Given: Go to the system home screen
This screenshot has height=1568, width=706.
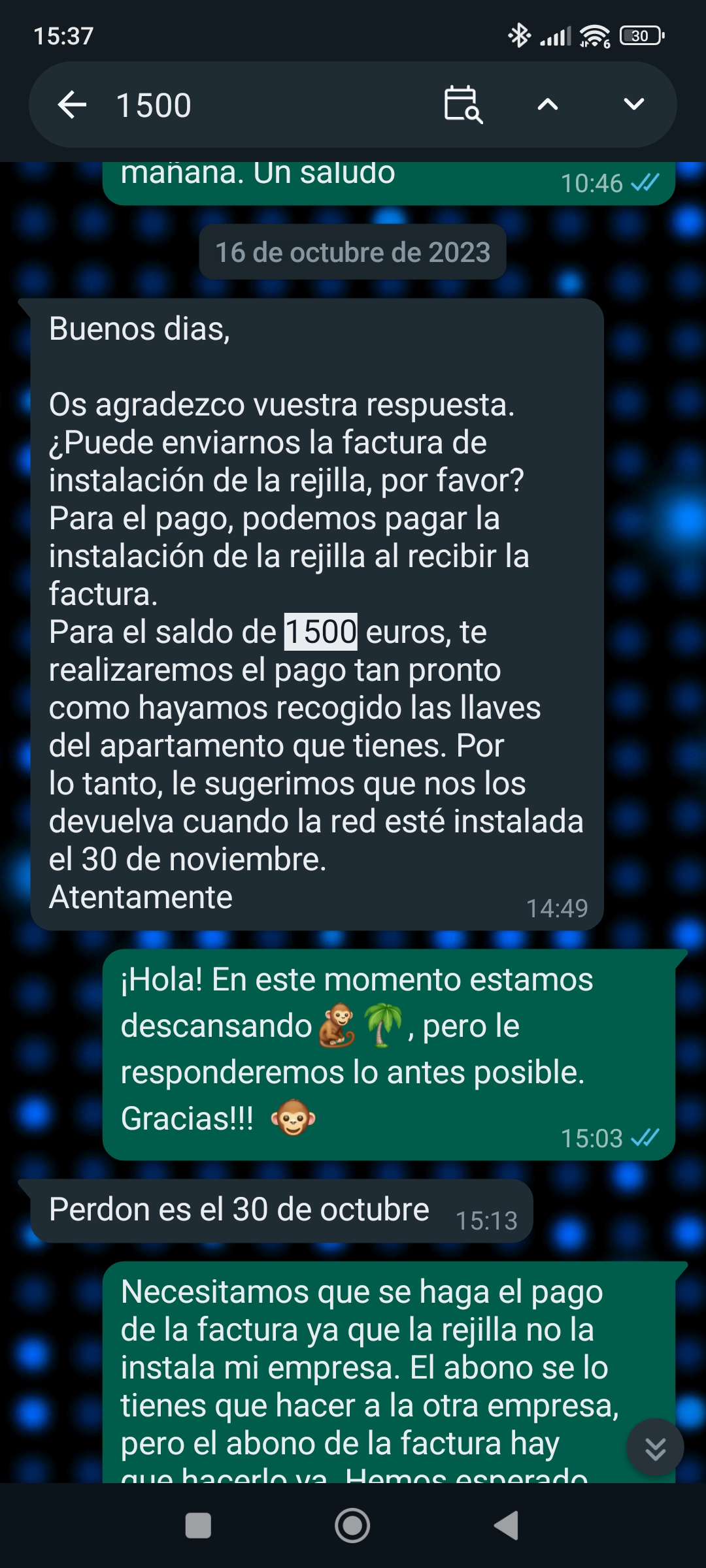Looking at the screenshot, I should (352, 1526).
